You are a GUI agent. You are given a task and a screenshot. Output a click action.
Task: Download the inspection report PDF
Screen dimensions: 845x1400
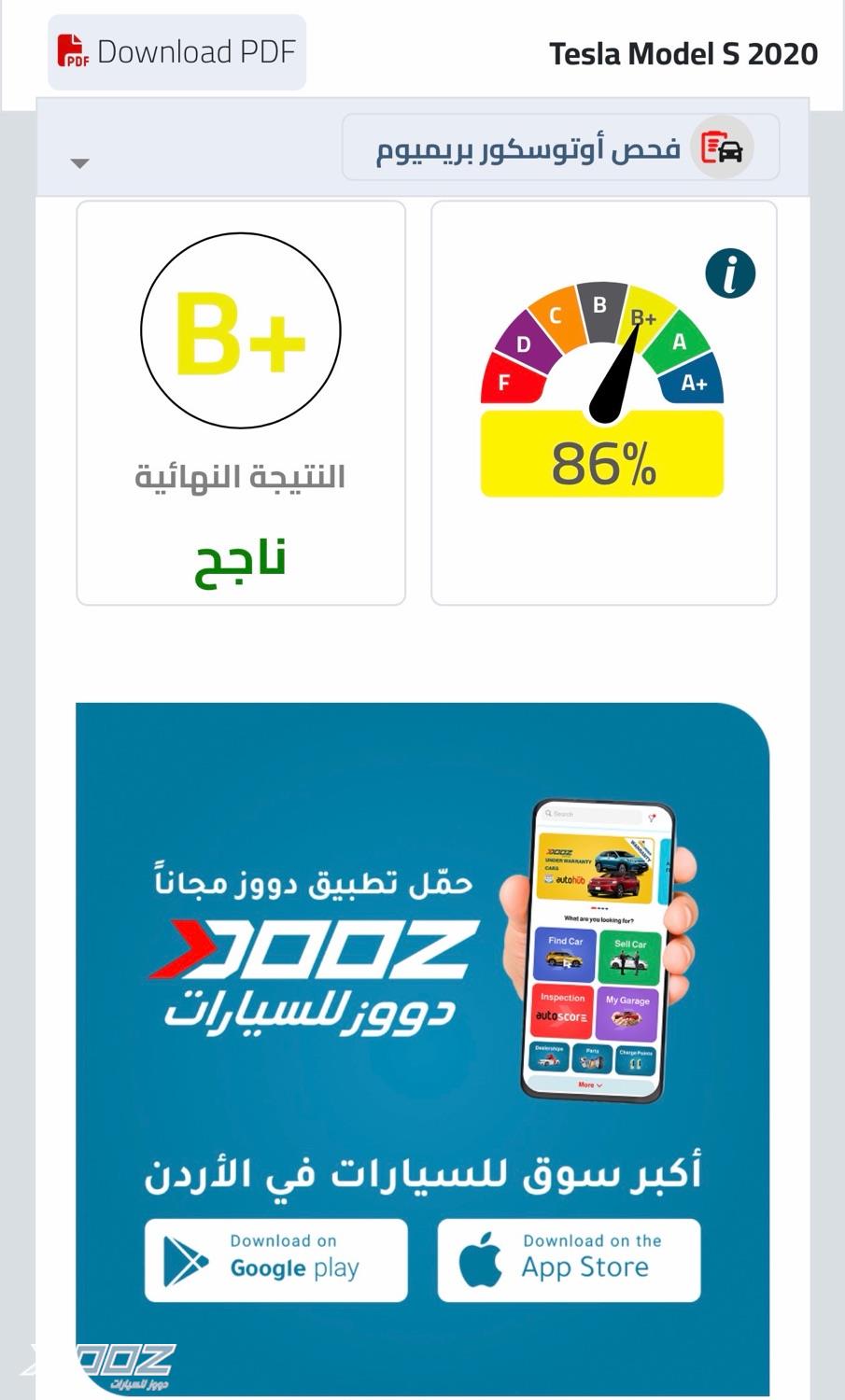(177, 52)
